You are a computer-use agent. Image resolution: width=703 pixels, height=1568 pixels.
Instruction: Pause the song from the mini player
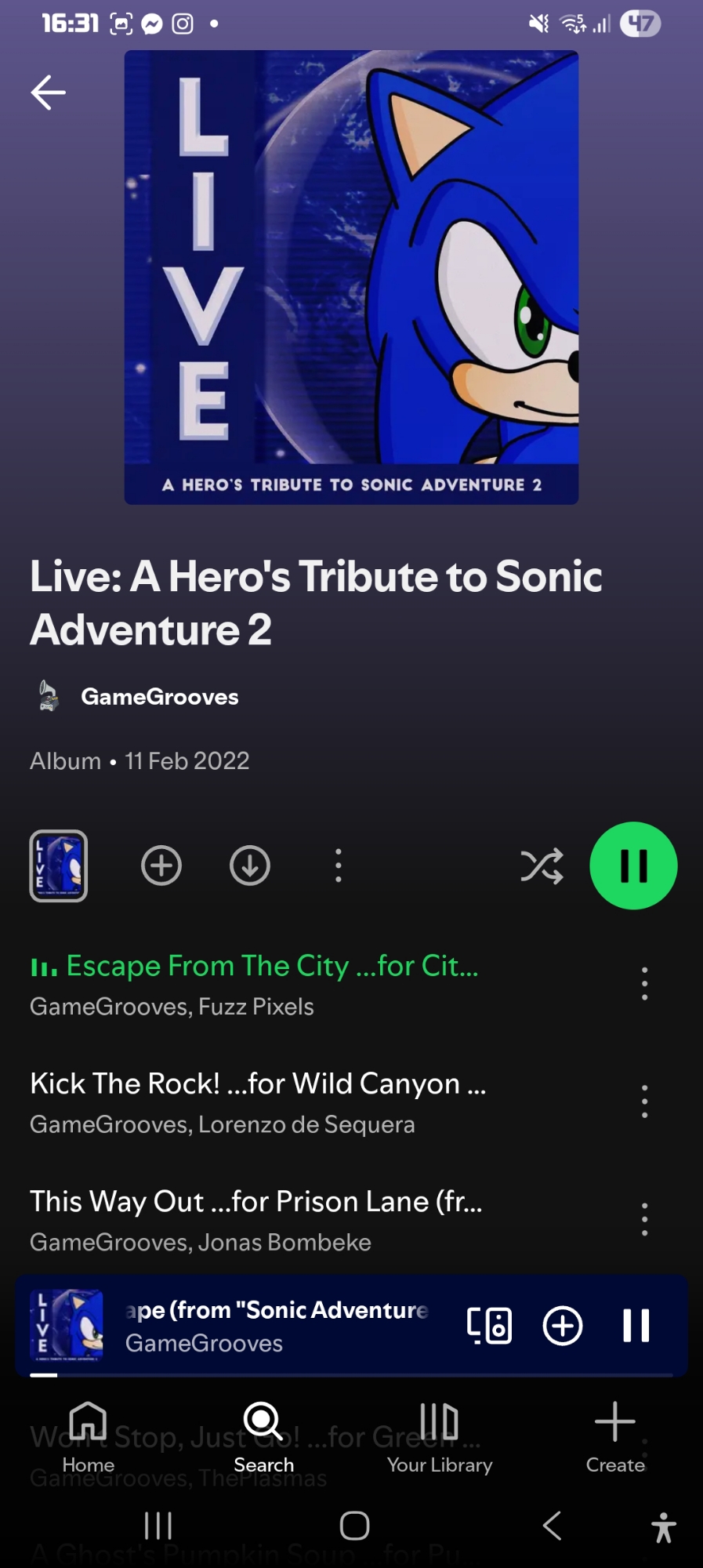(x=636, y=1326)
